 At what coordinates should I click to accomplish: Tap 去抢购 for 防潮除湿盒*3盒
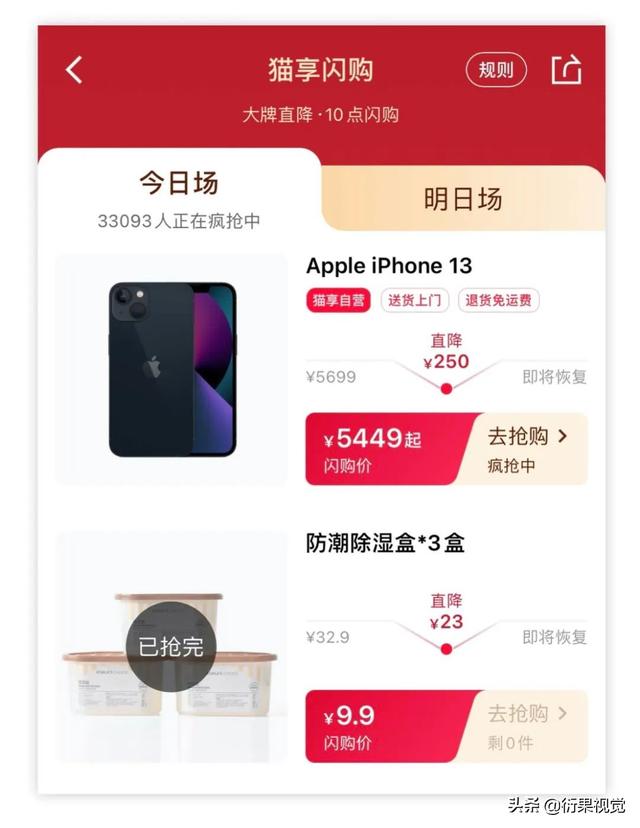pos(528,726)
